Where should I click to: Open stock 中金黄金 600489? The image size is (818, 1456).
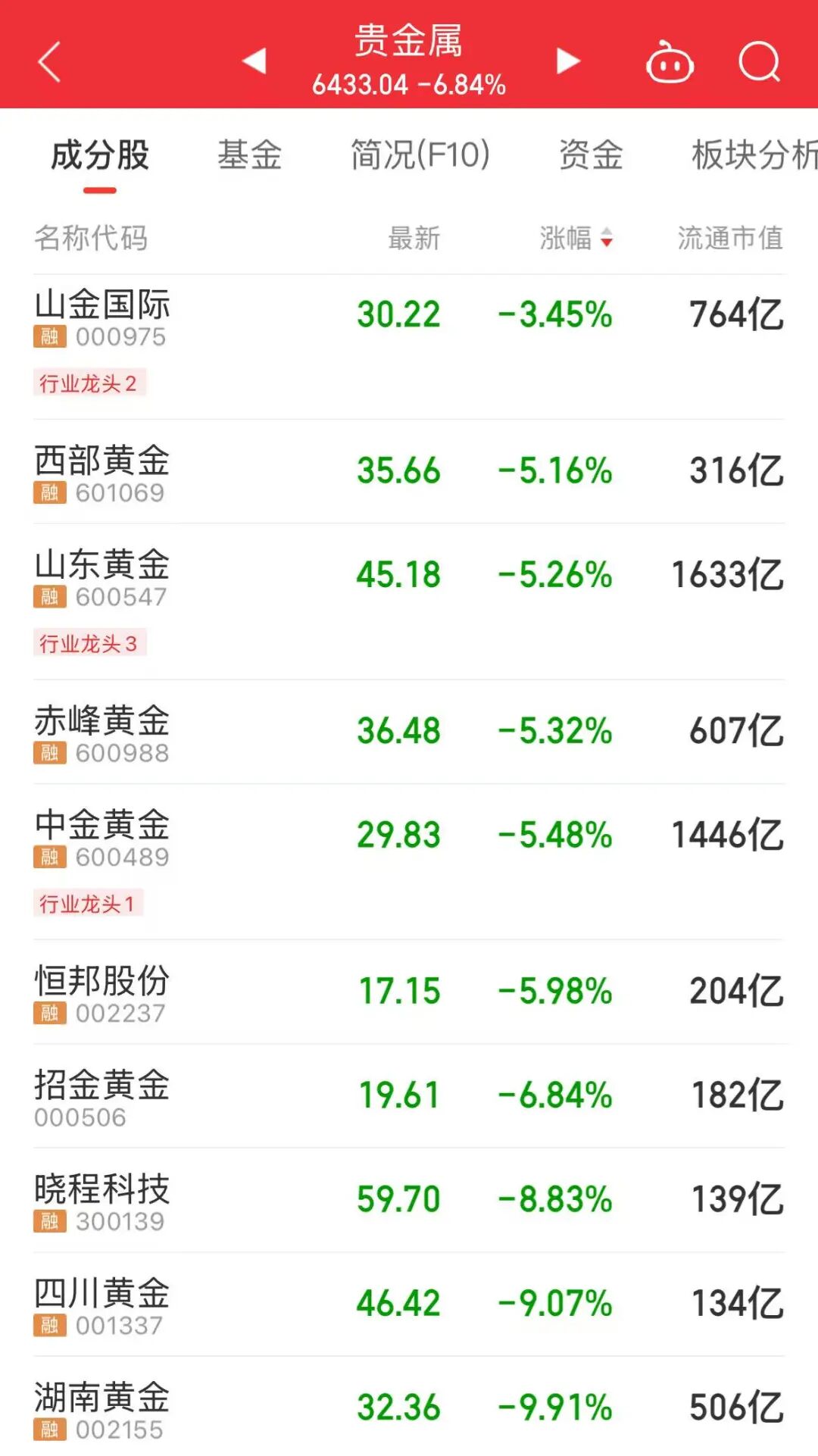point(409,862)
